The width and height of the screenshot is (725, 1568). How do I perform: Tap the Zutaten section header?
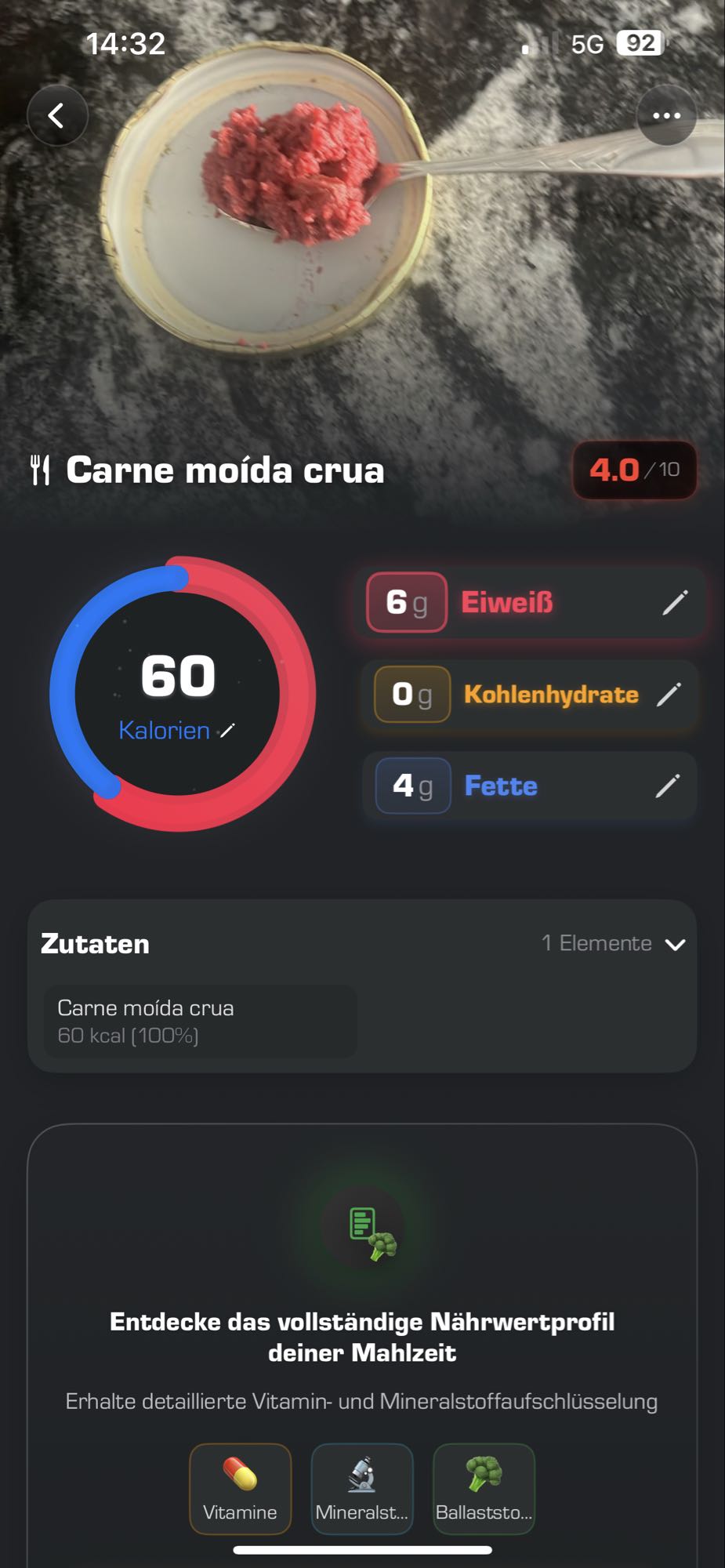(94, 944)
